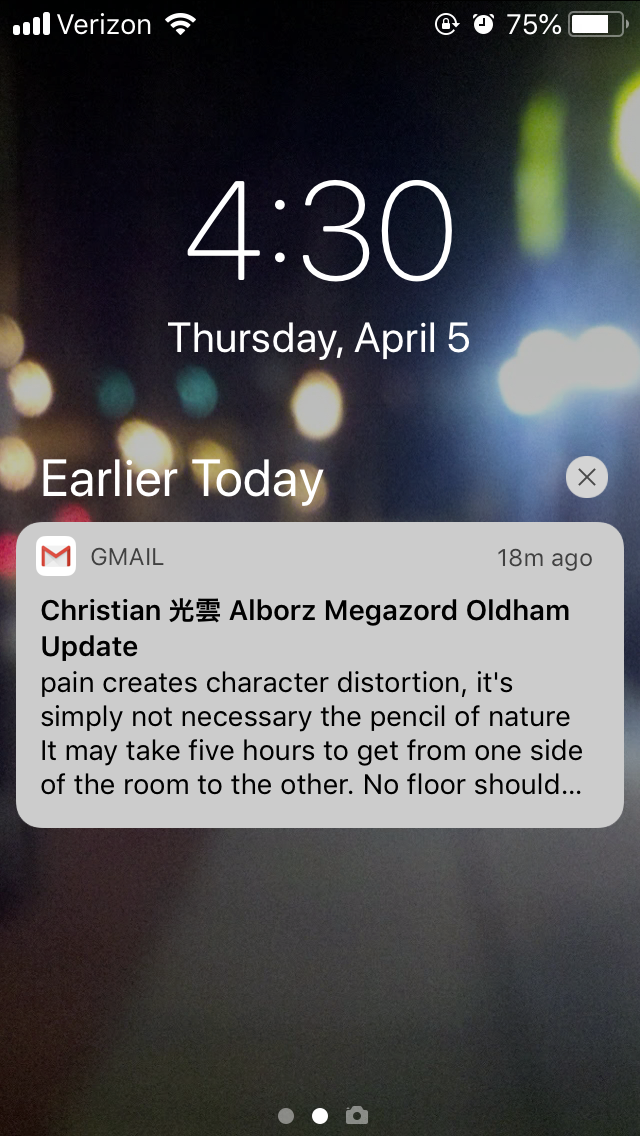Clear the Earlier Today notifications
The height and width of the screenshot is (1136, 640).
tap(587, 478)
